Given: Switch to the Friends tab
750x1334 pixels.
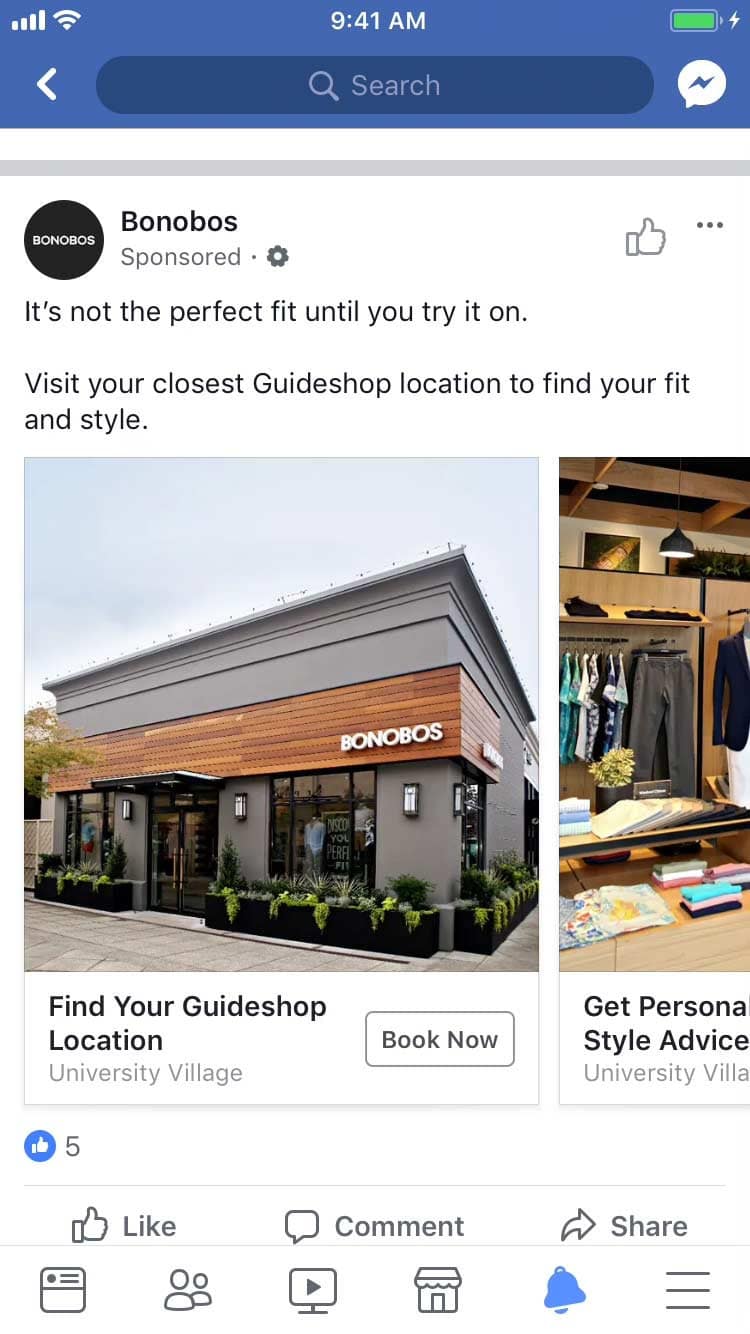Looking at the screenshot, I should tap(188, 1290).
